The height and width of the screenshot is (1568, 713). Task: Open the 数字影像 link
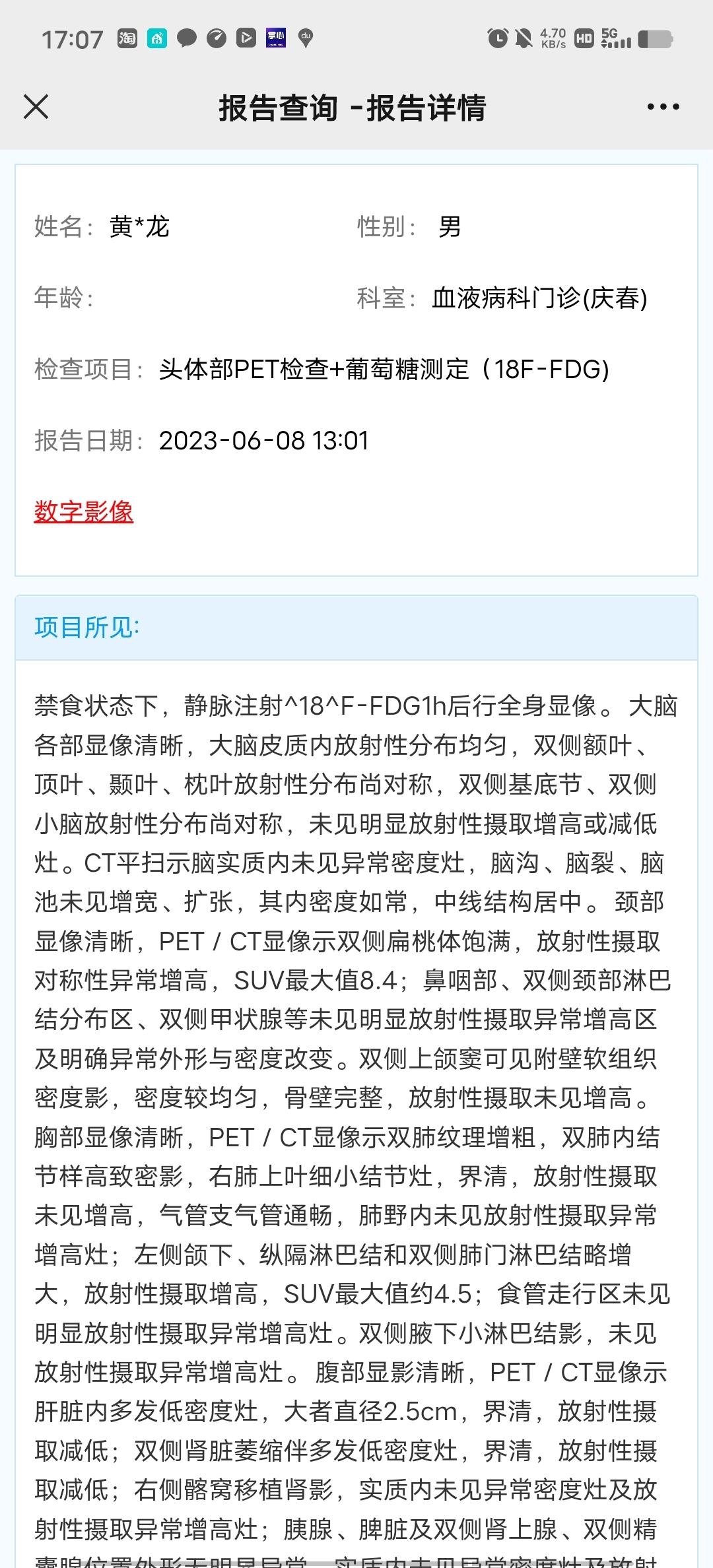84,511
